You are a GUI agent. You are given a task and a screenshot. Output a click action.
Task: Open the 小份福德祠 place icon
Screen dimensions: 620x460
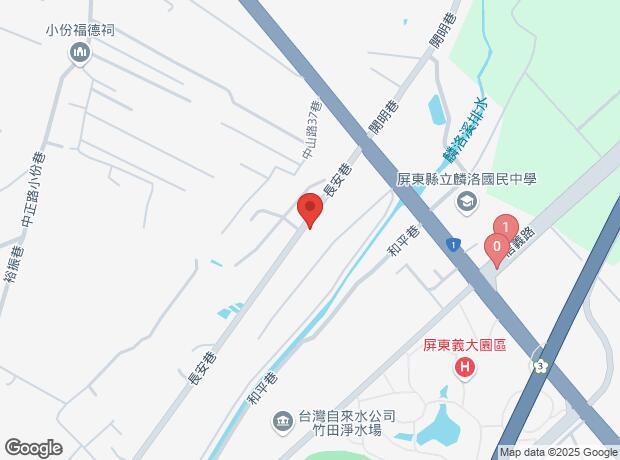click(81, 52)
